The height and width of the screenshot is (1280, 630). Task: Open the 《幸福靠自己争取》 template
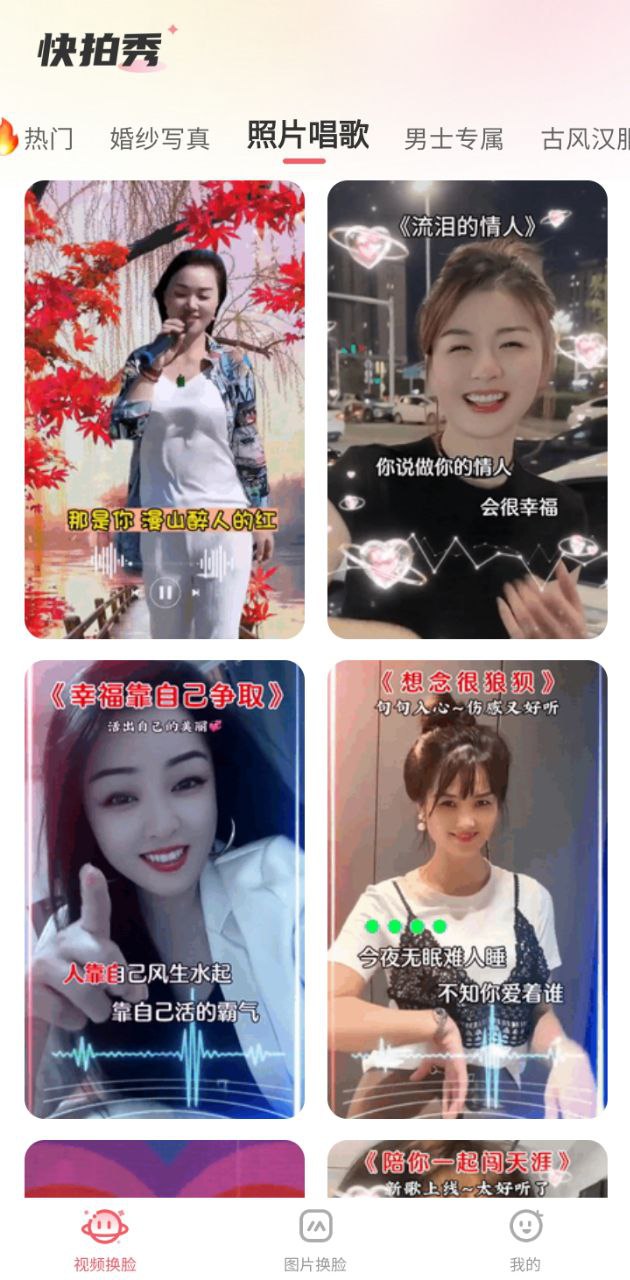point(164,888)
